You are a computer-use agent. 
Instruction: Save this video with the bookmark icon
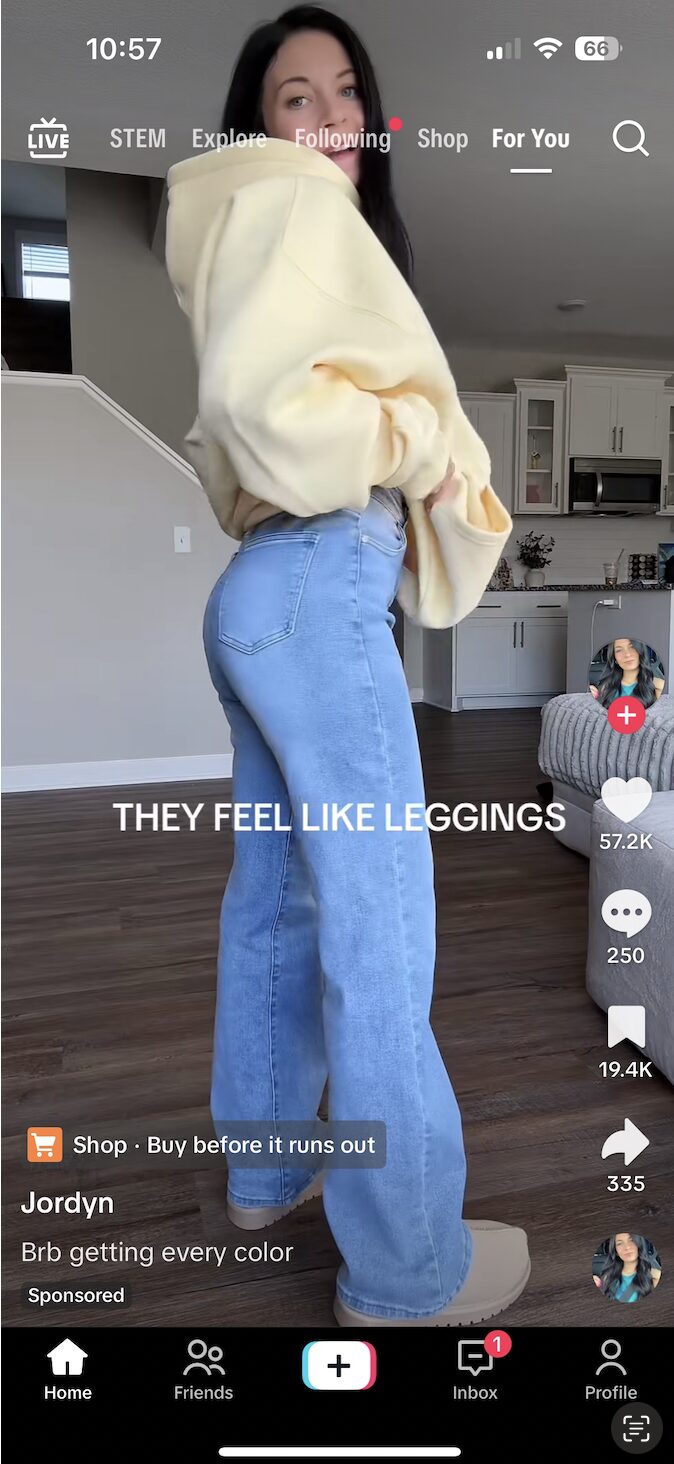(x=626, y=1028)
